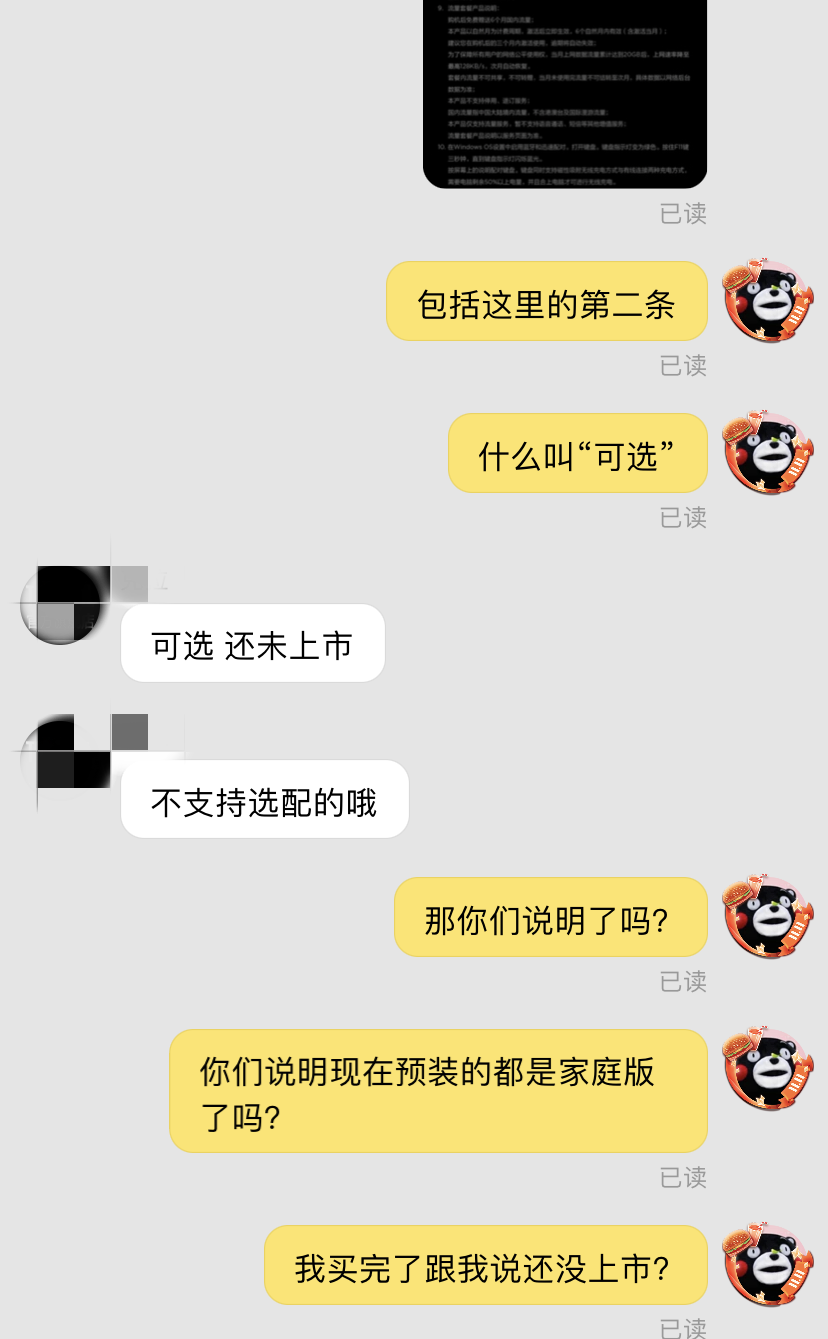Select the bubble '那你们说明了吗?'

(x=550, y=916)
